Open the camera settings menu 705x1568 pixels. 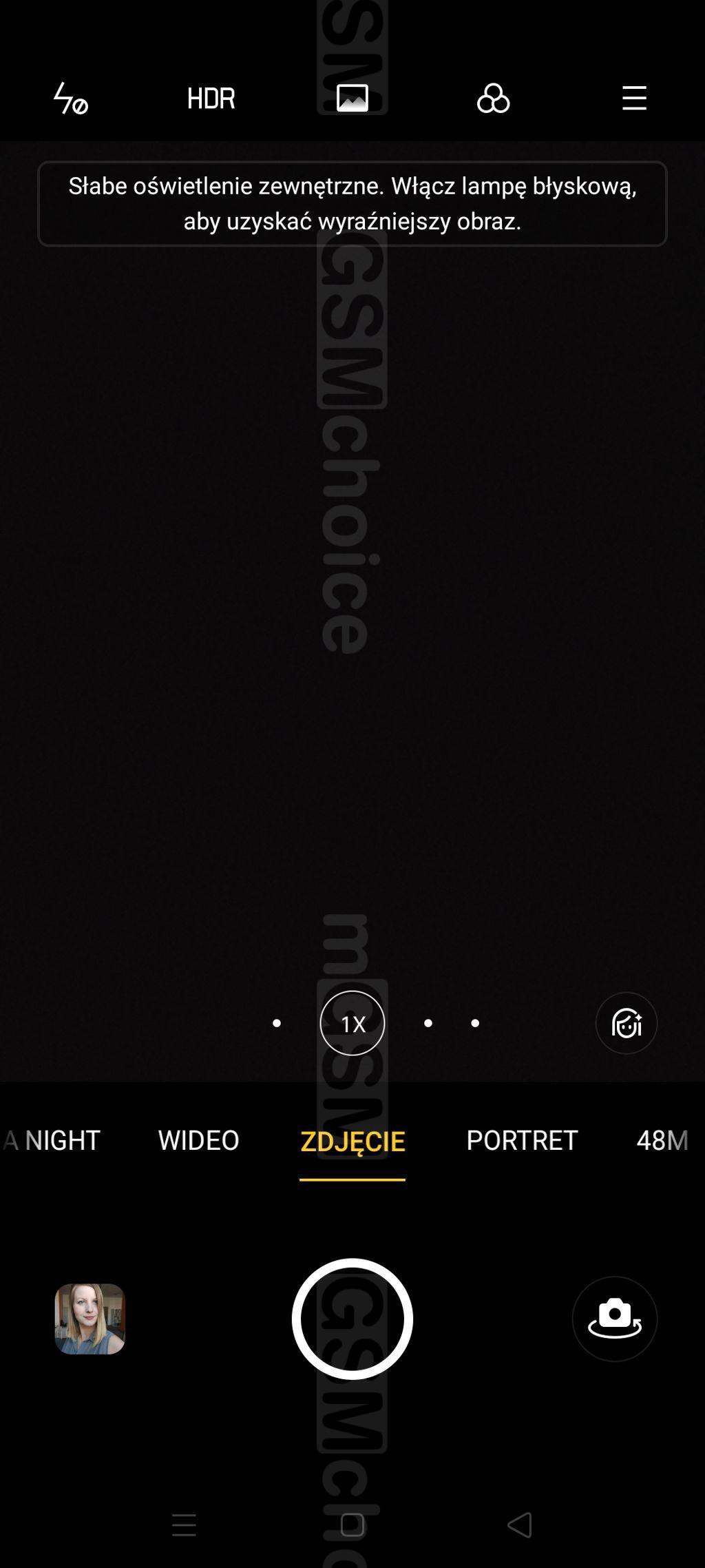(x=634, y=99)
